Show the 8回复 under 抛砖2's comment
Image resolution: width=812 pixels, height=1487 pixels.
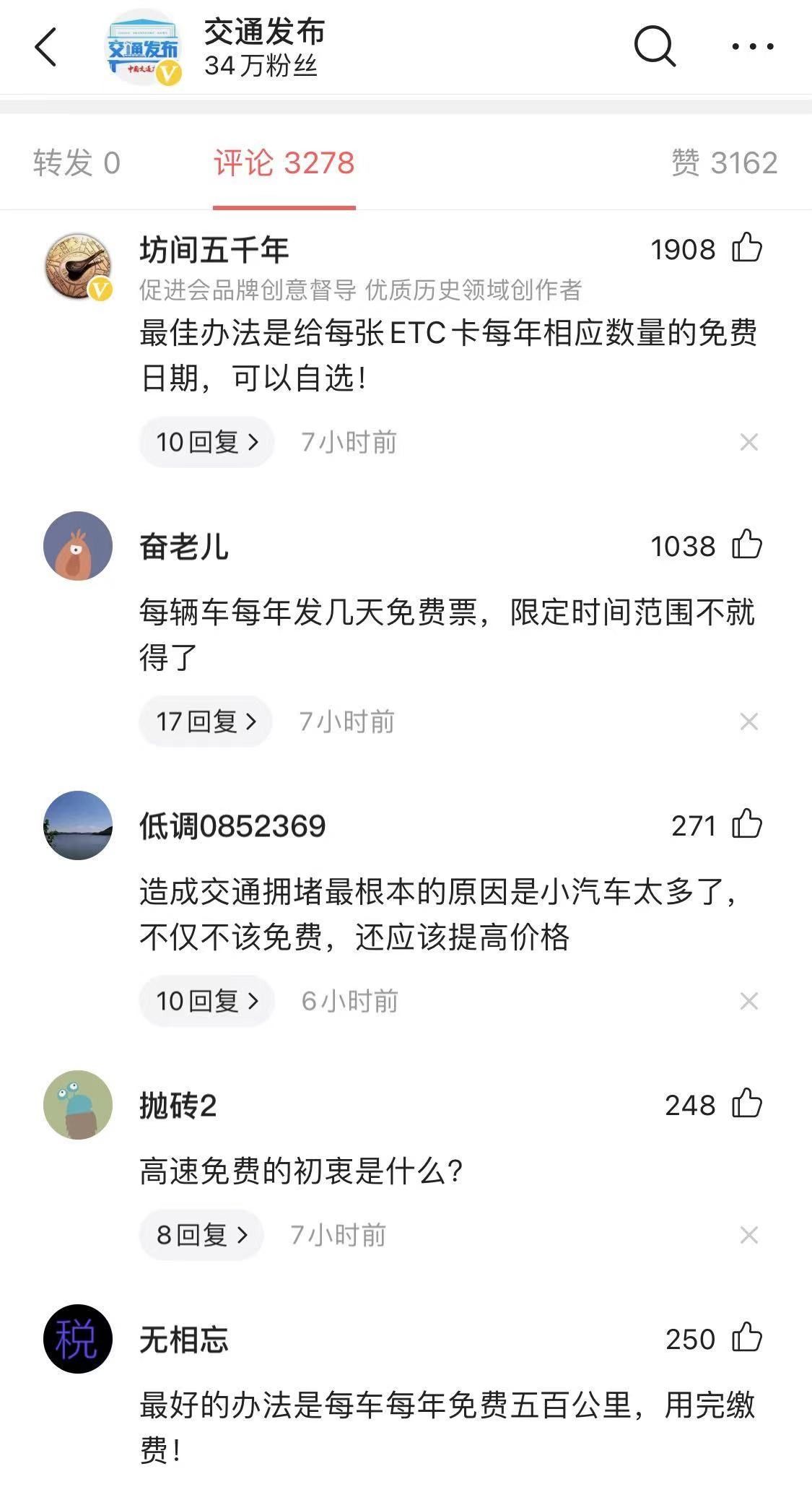tap(201, 1235)
